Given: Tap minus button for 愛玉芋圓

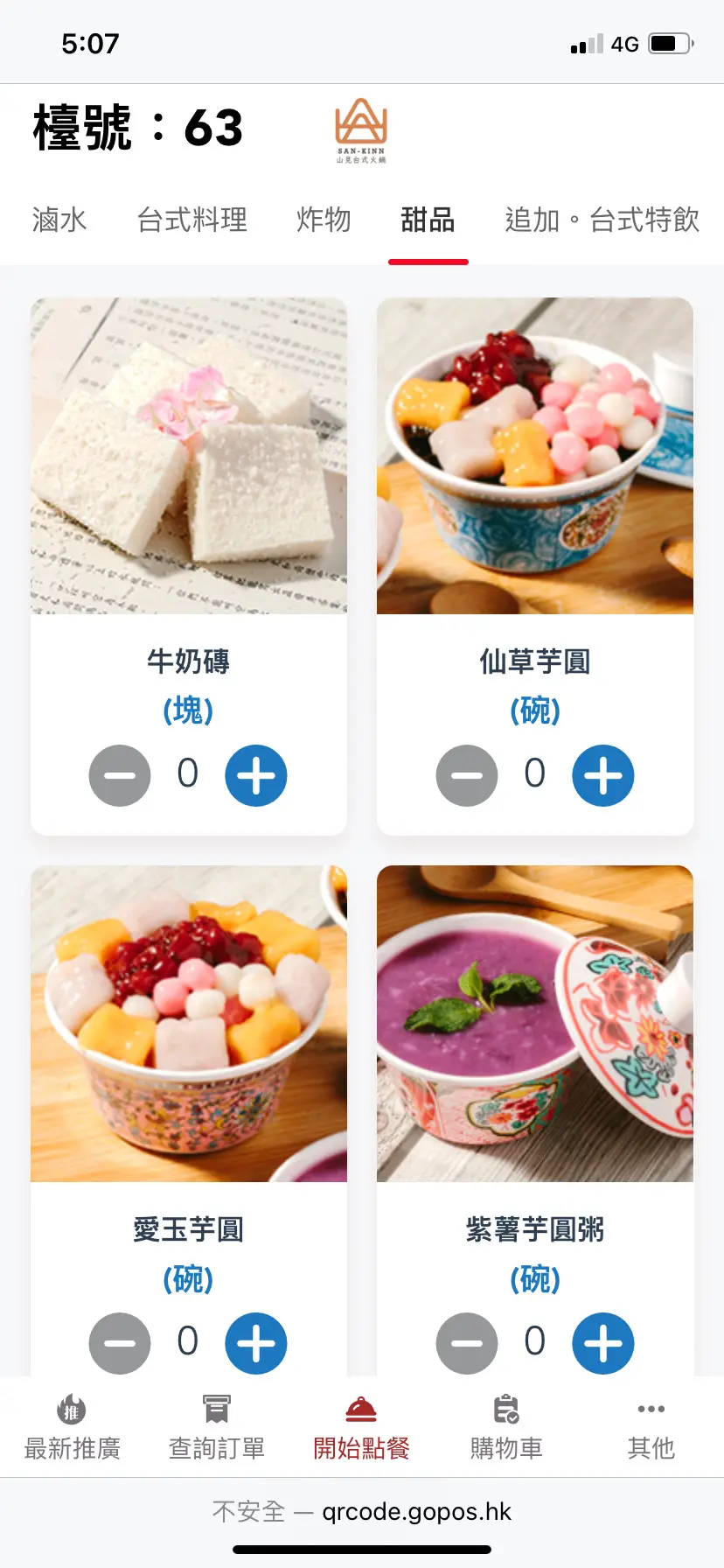Looking at the screenshot, I should pyautogui.click(x=120, y=1343).
